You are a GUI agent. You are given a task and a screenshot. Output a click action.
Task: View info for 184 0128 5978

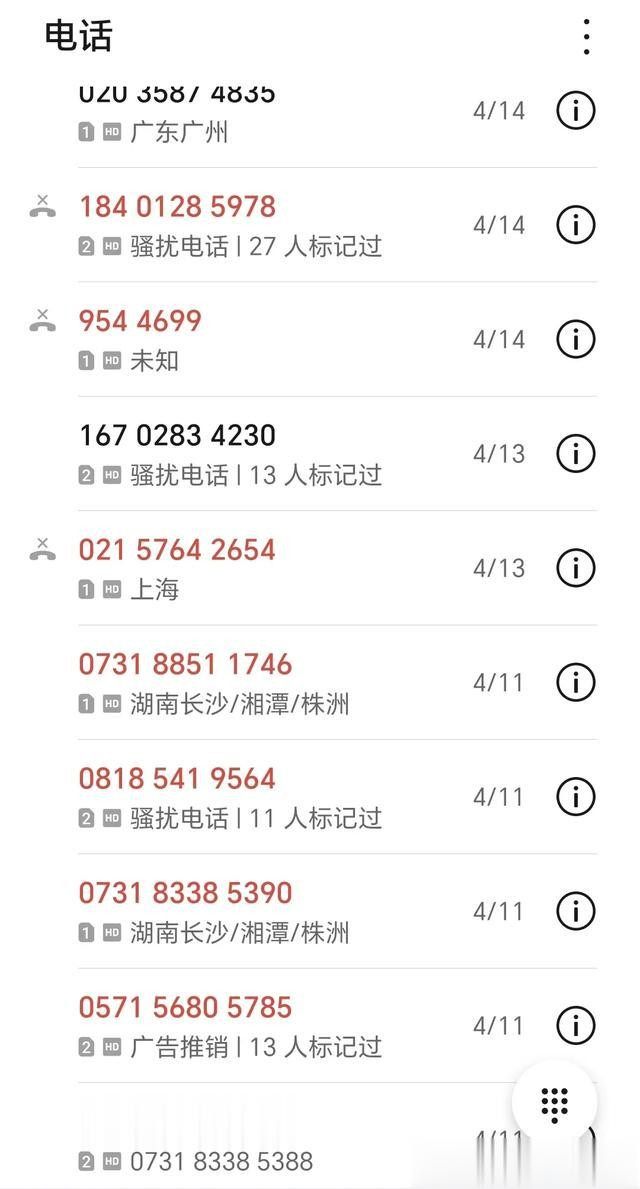[576, 225]
